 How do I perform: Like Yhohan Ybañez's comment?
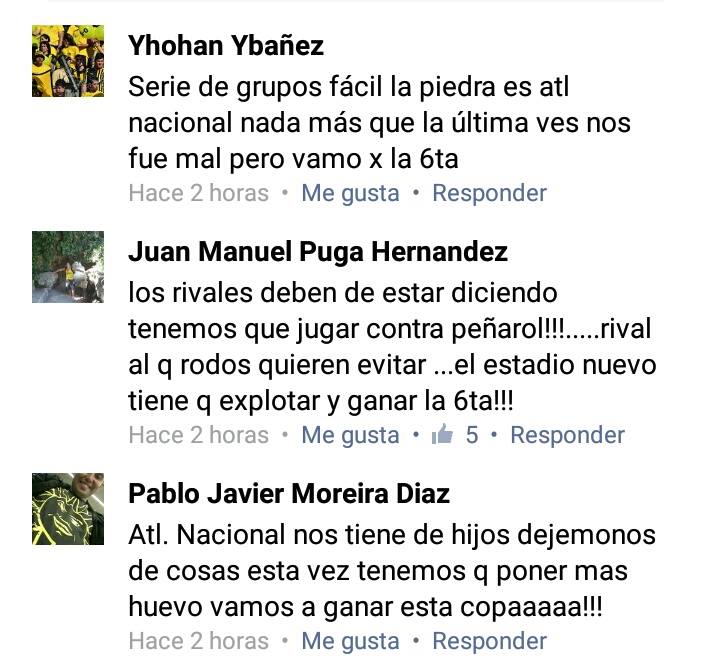(350, 193)
